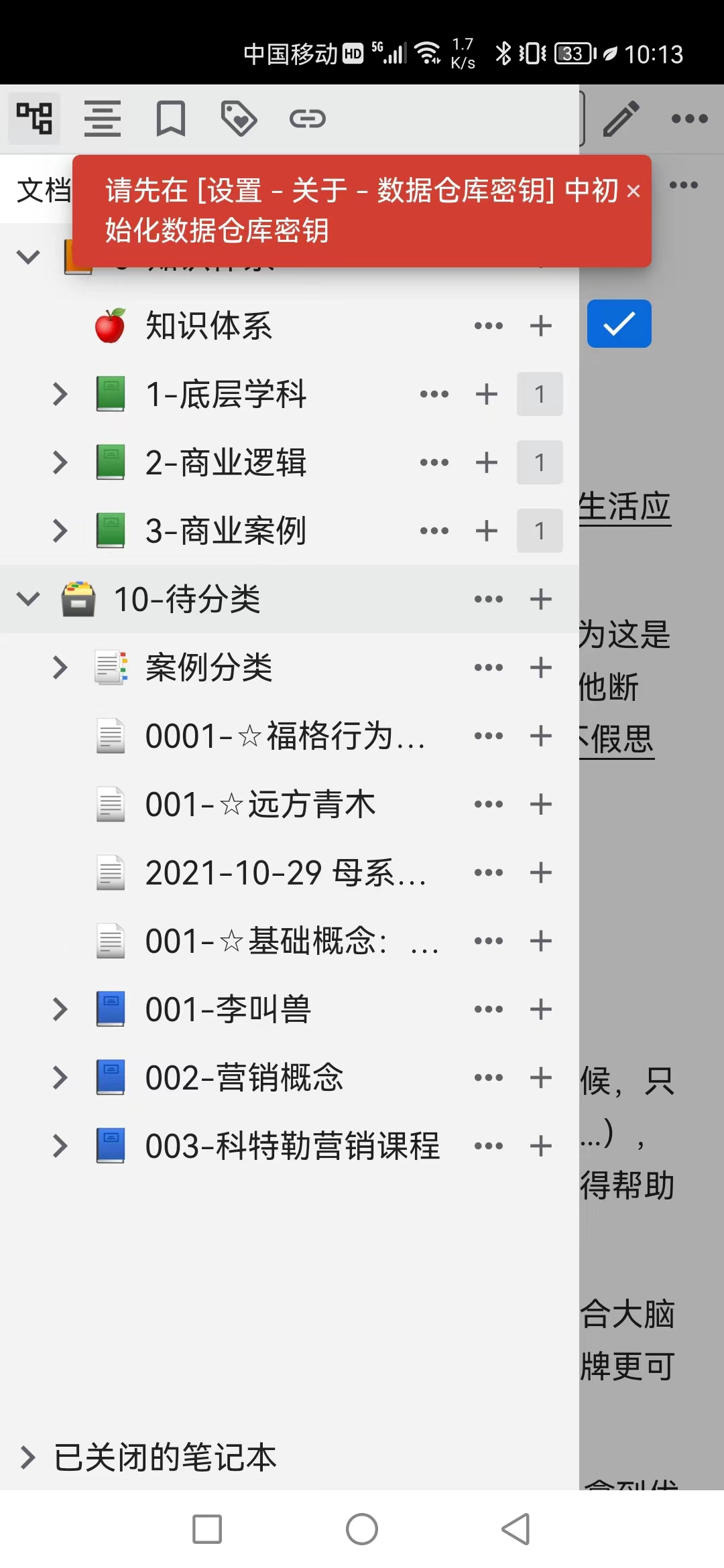Expand the 001-李叫兽 folder
The height and width of the screenshot is (1568, 724).
pos(60,1009)
